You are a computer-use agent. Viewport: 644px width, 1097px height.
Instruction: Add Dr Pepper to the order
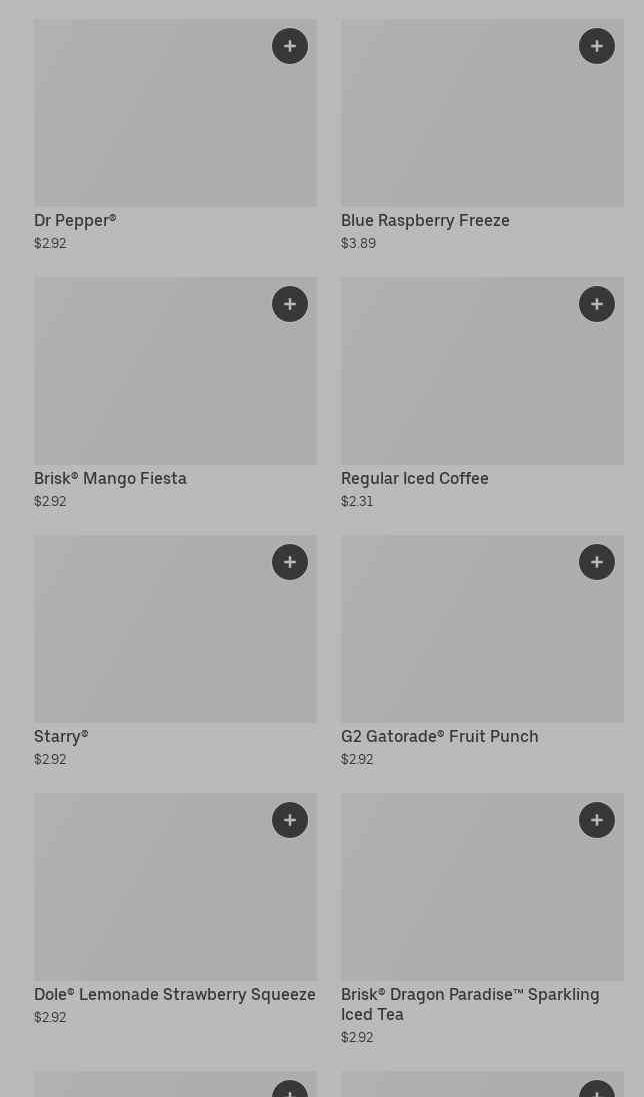290,46
